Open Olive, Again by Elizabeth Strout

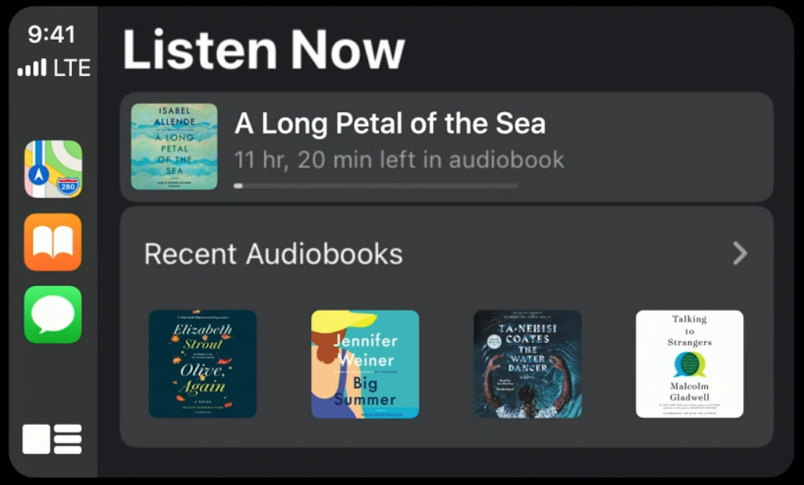[203, 364]
